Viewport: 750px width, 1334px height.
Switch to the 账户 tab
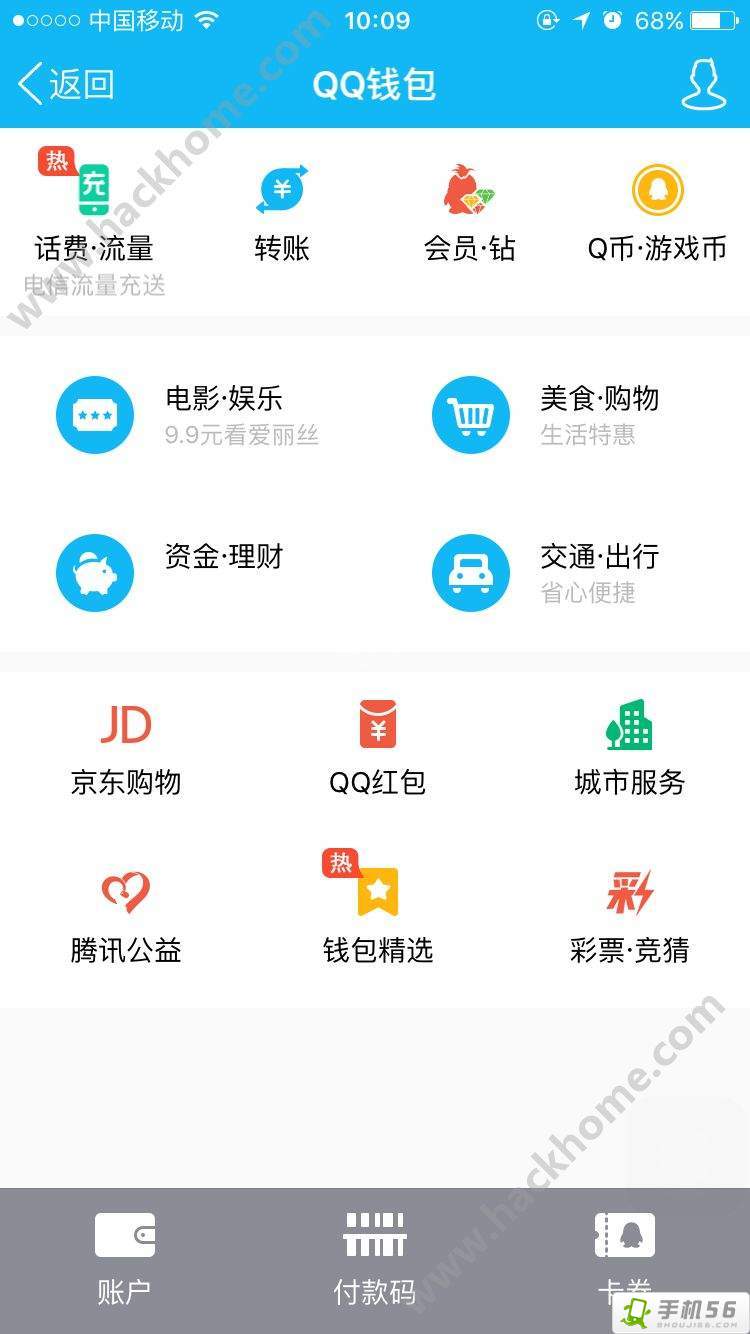click(x=124, y=1258)
